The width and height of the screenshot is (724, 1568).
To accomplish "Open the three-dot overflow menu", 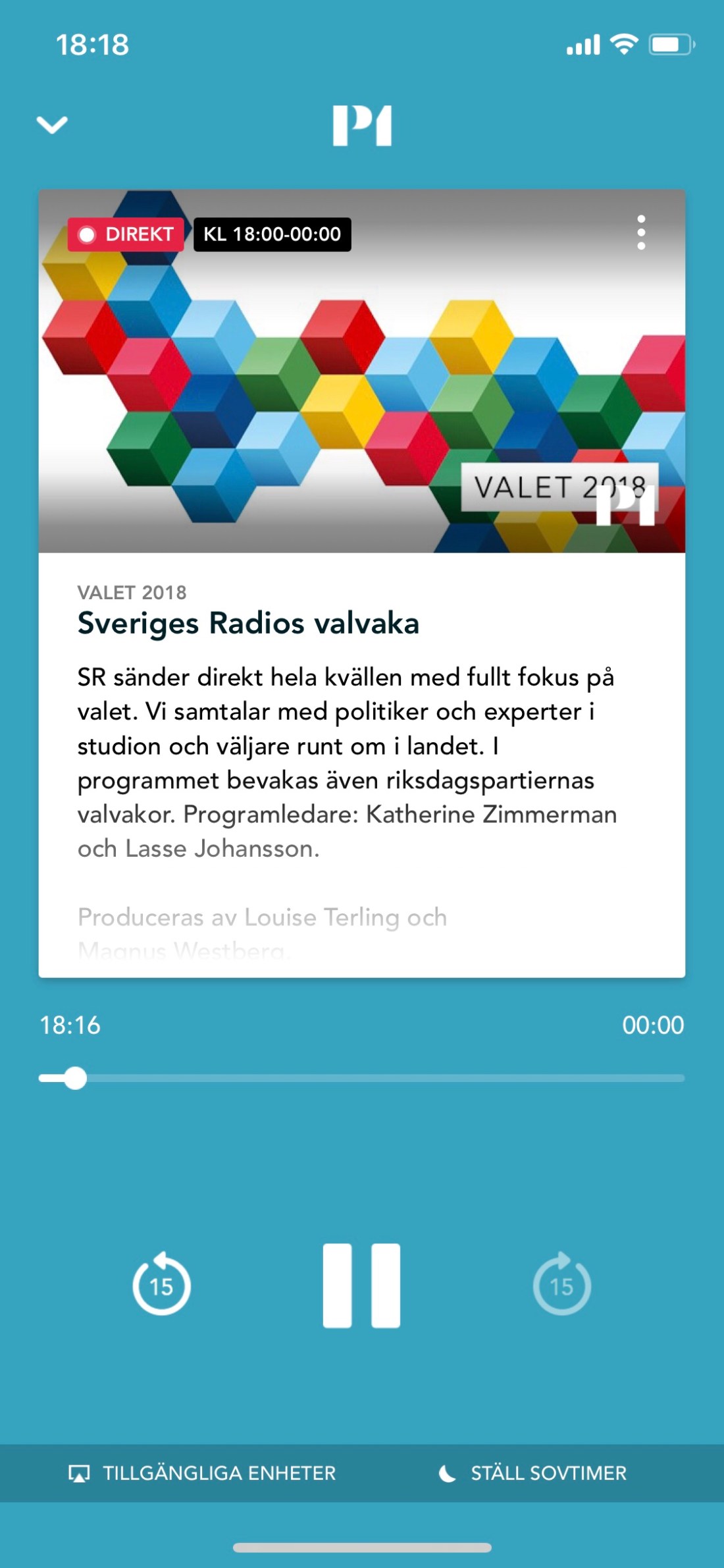I will pyautogui.click(x=641, y=232).
